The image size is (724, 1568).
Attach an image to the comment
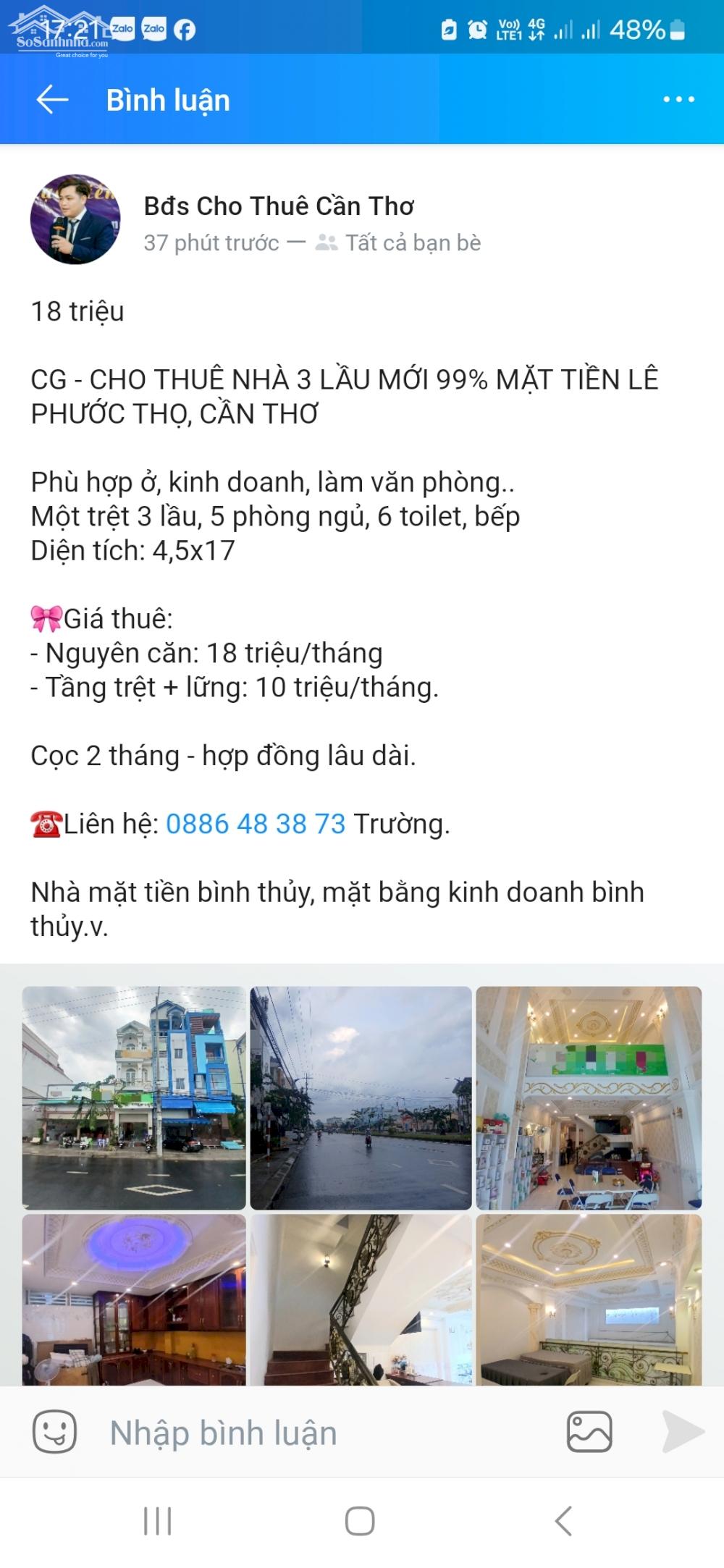tap(589, 1432)
